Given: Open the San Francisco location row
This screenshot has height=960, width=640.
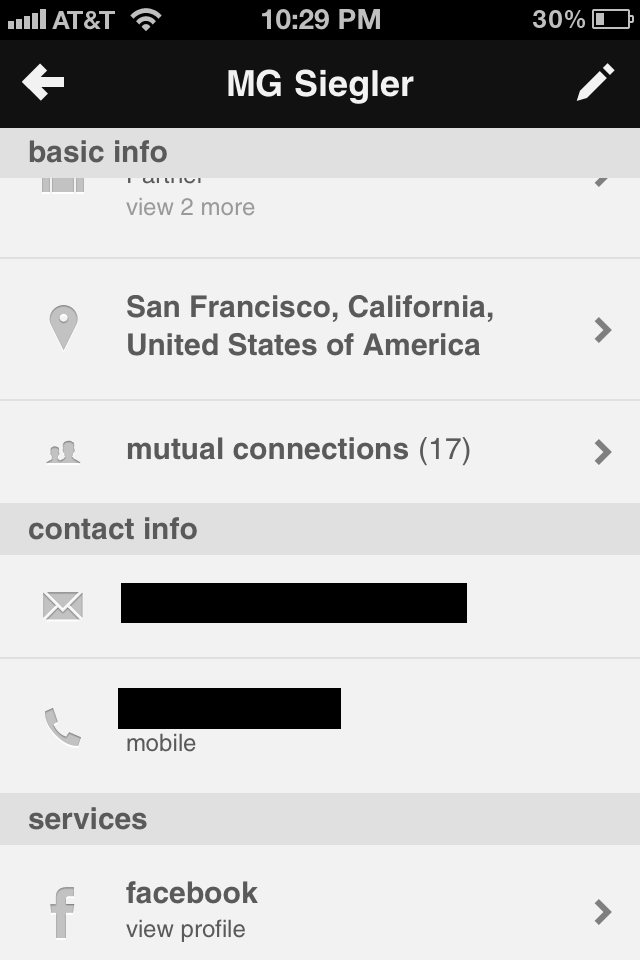Looking at the screenshot, I should 320,328.
